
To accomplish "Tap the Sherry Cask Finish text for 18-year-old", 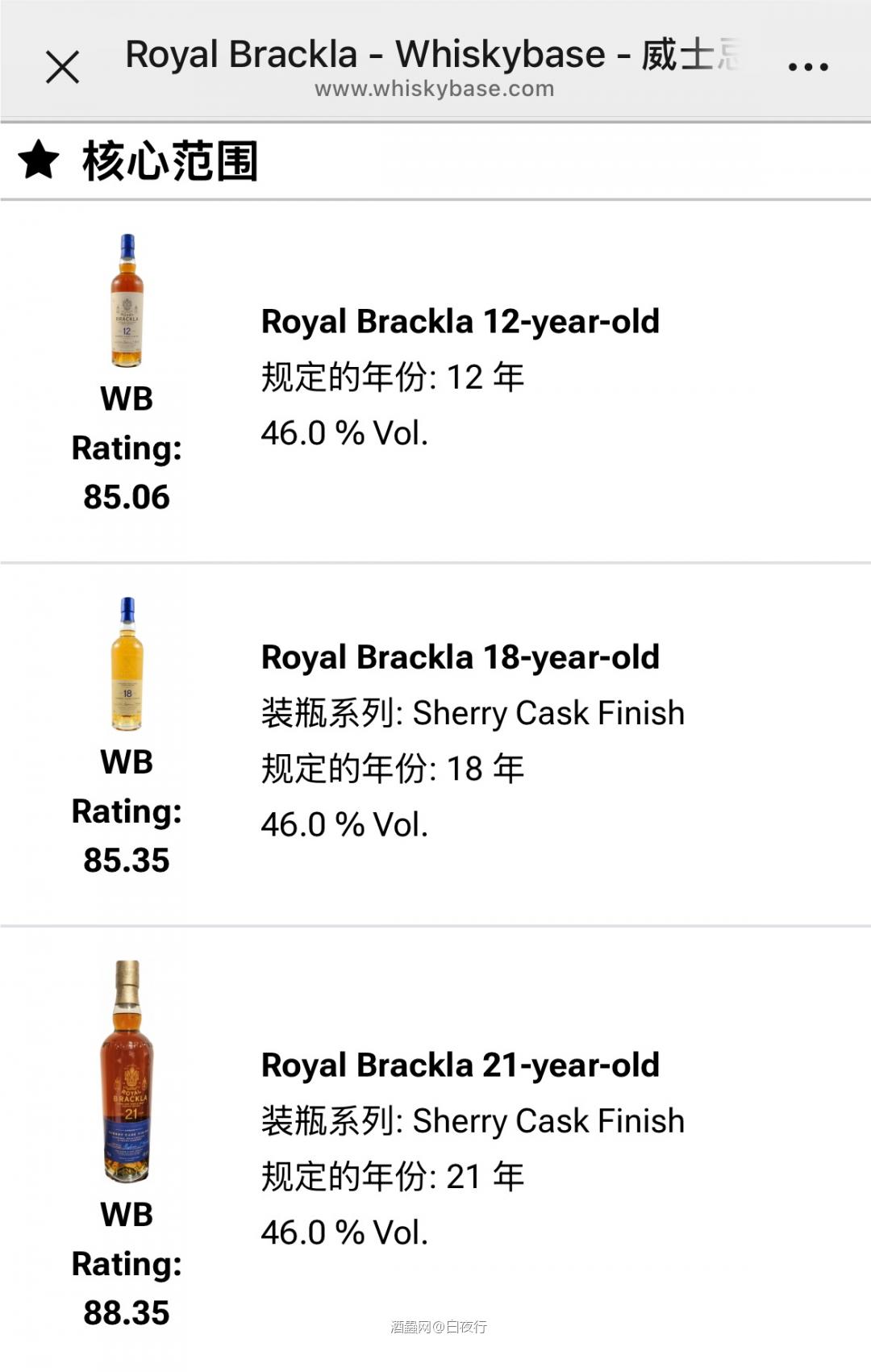I will click(x=548, y=712).
